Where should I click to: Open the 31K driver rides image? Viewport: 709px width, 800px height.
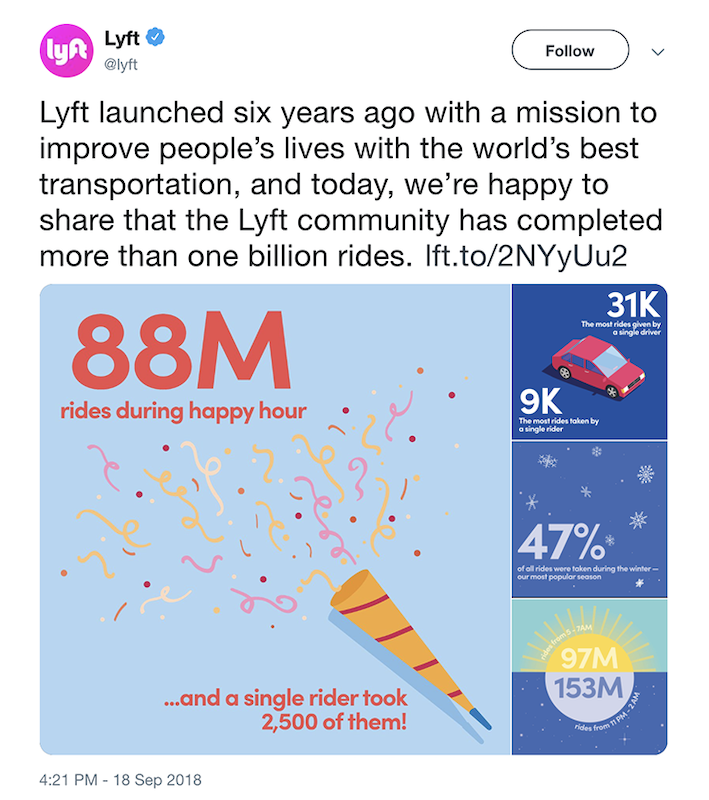(590, 362)
